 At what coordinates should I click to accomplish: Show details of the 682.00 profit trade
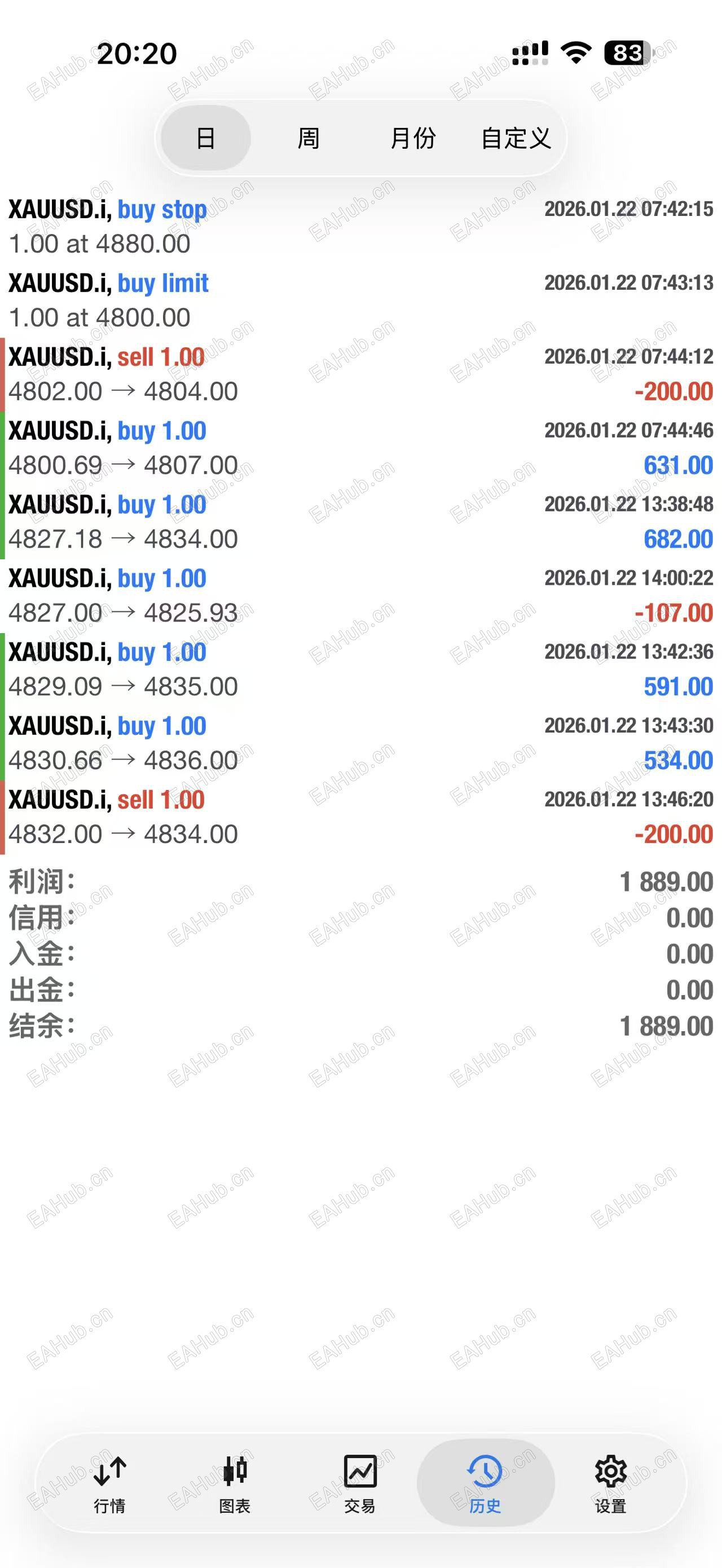click(361, 522)
